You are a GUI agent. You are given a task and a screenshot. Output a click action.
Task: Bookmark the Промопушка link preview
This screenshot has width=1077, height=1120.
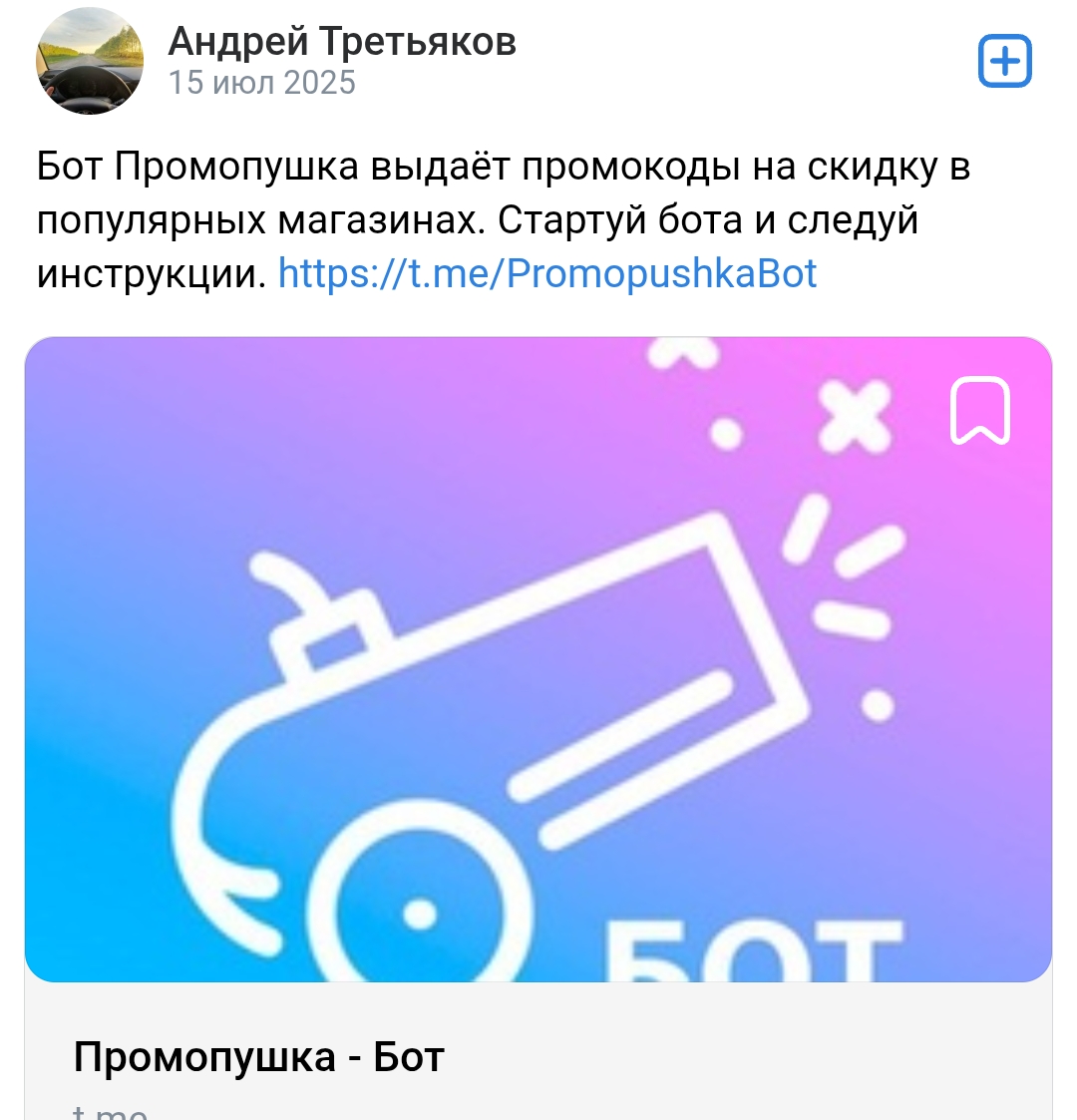click(980, 410)
